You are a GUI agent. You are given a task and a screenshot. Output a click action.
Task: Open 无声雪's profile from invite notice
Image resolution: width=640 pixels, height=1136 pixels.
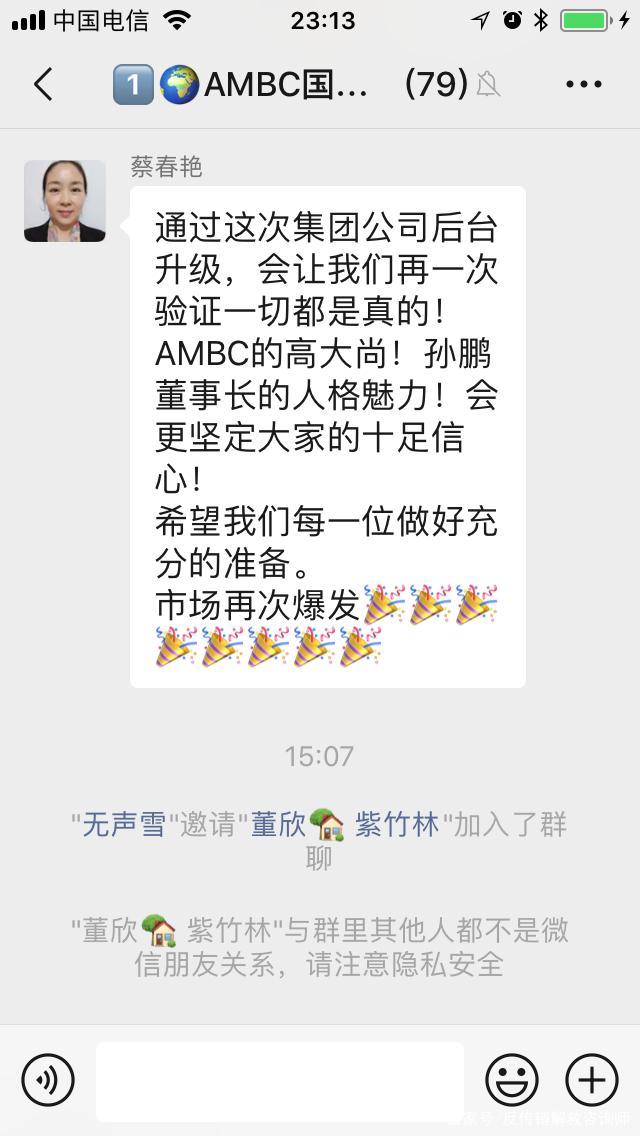coord(123,825)
